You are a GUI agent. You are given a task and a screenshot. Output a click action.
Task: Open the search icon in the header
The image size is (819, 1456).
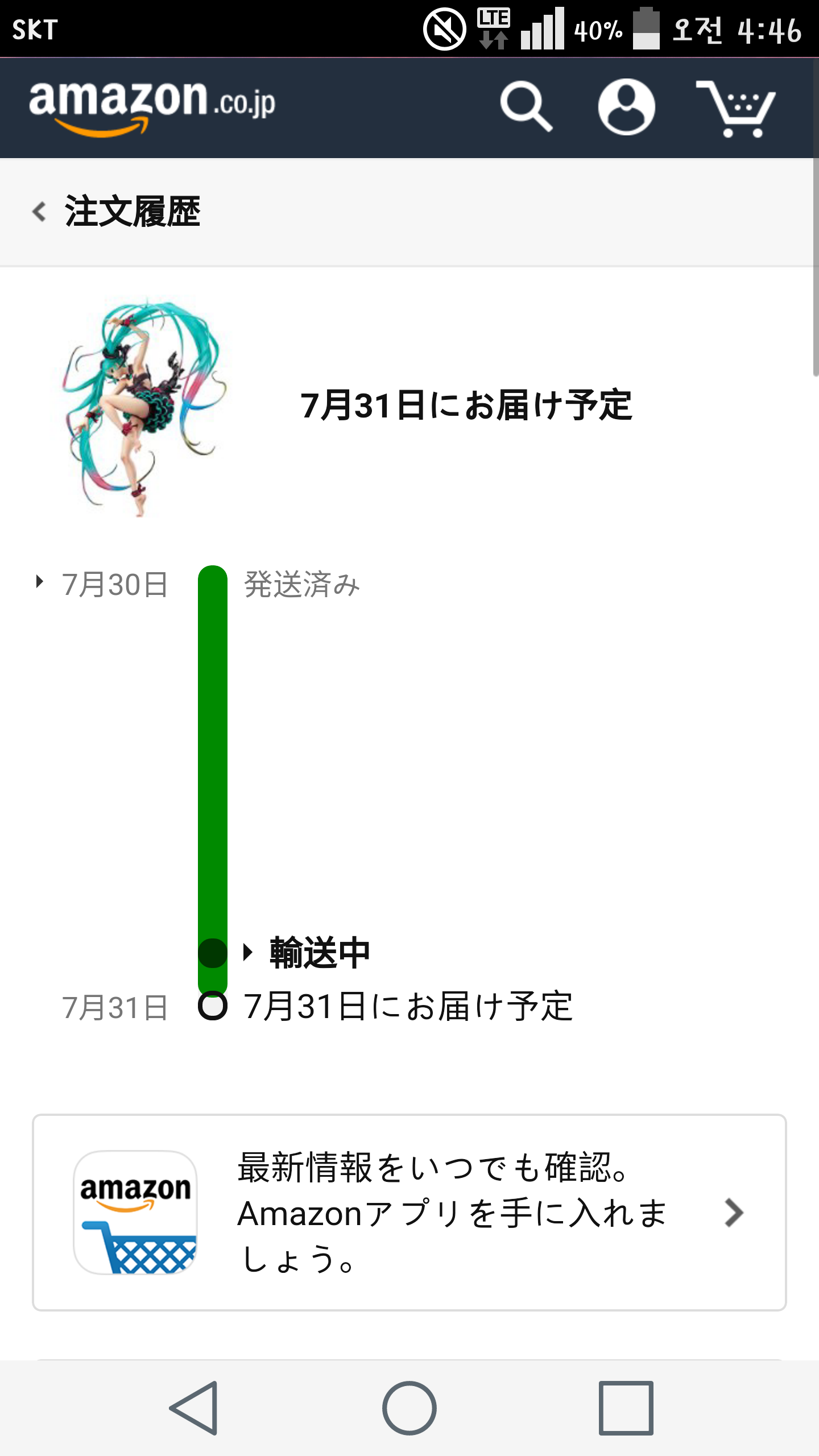click(526, 106)
